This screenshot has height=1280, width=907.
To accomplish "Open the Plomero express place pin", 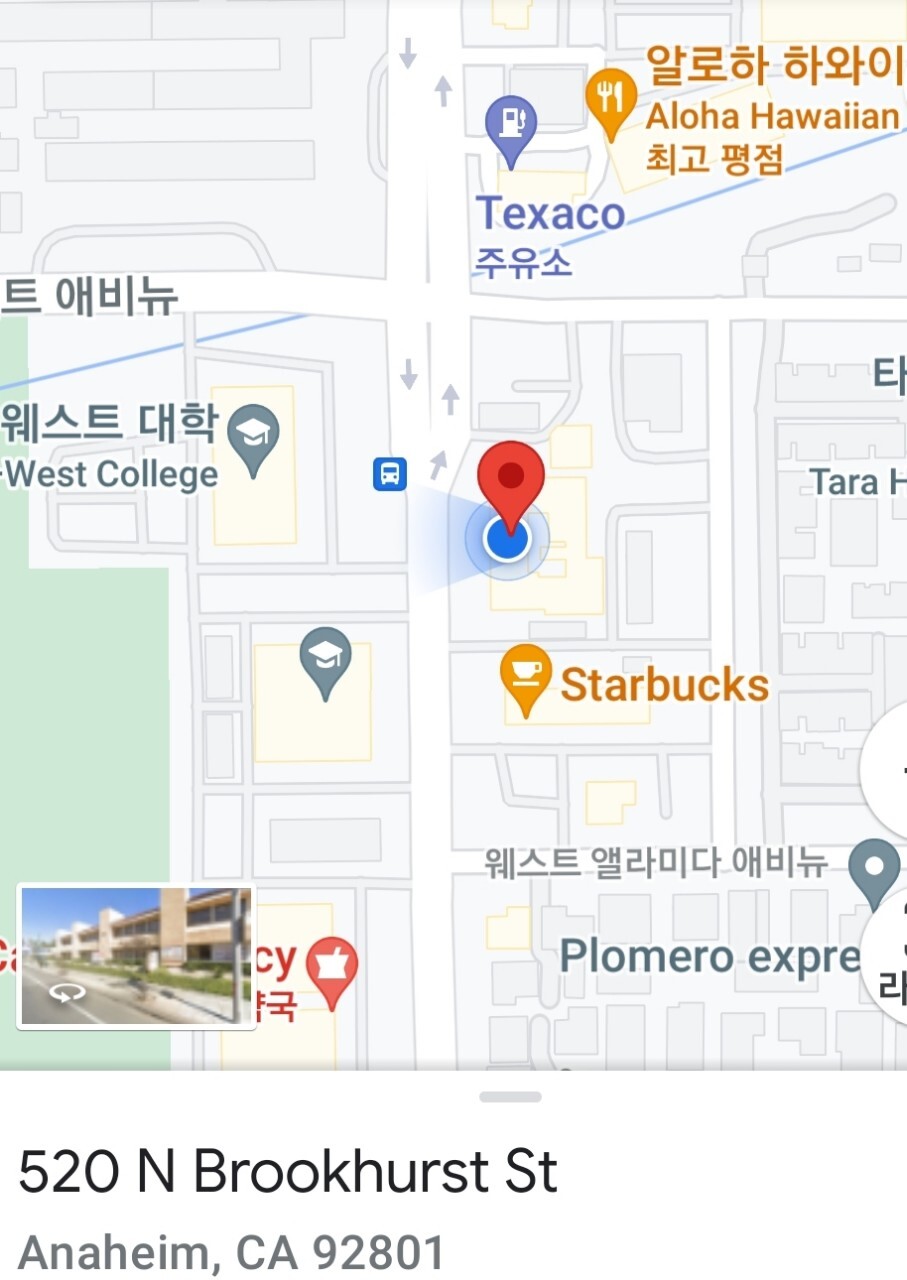I will (873, 868).
